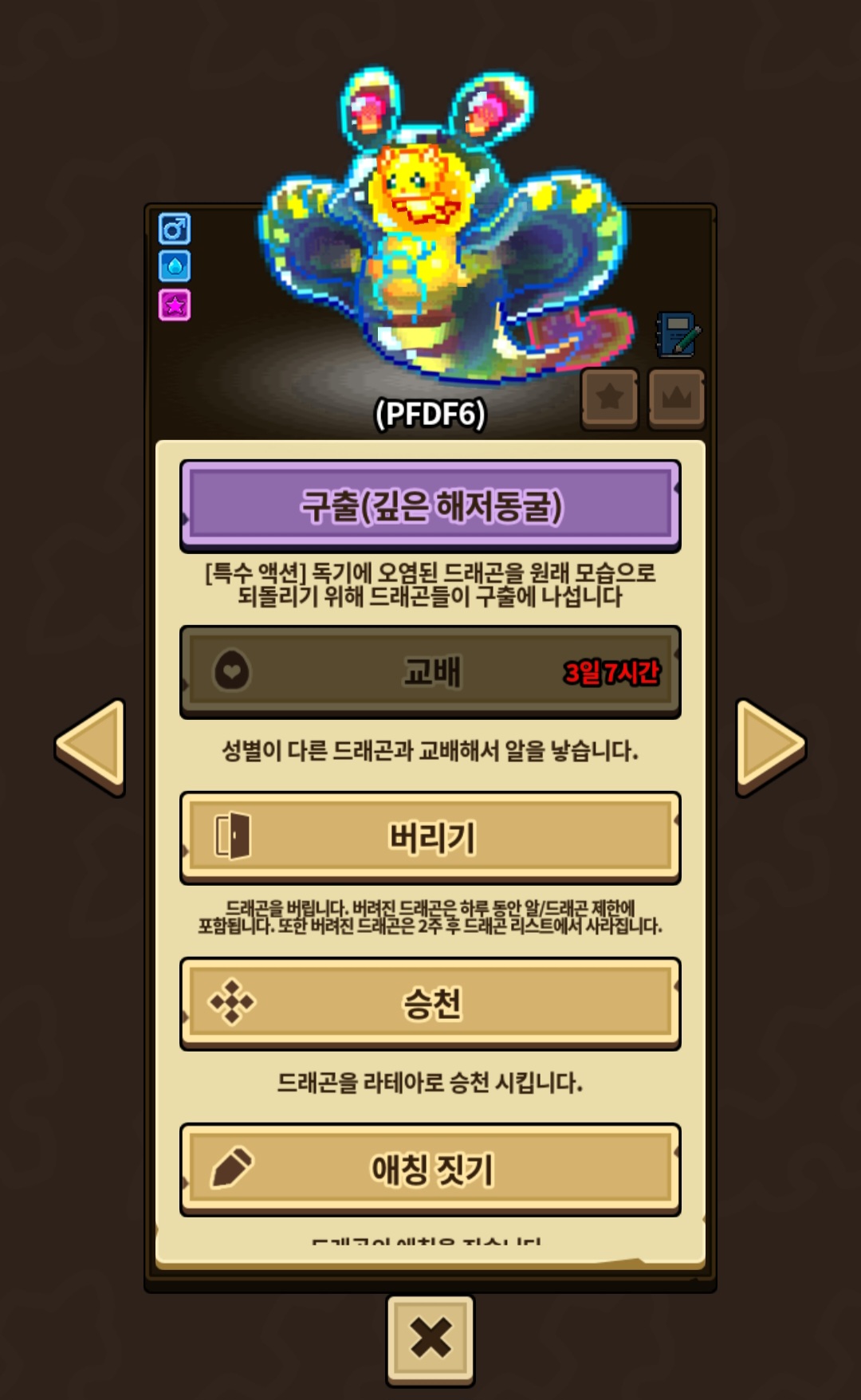Tap the 버리기 abandon button
The image size is (861, 1400).
coord(431,837)
